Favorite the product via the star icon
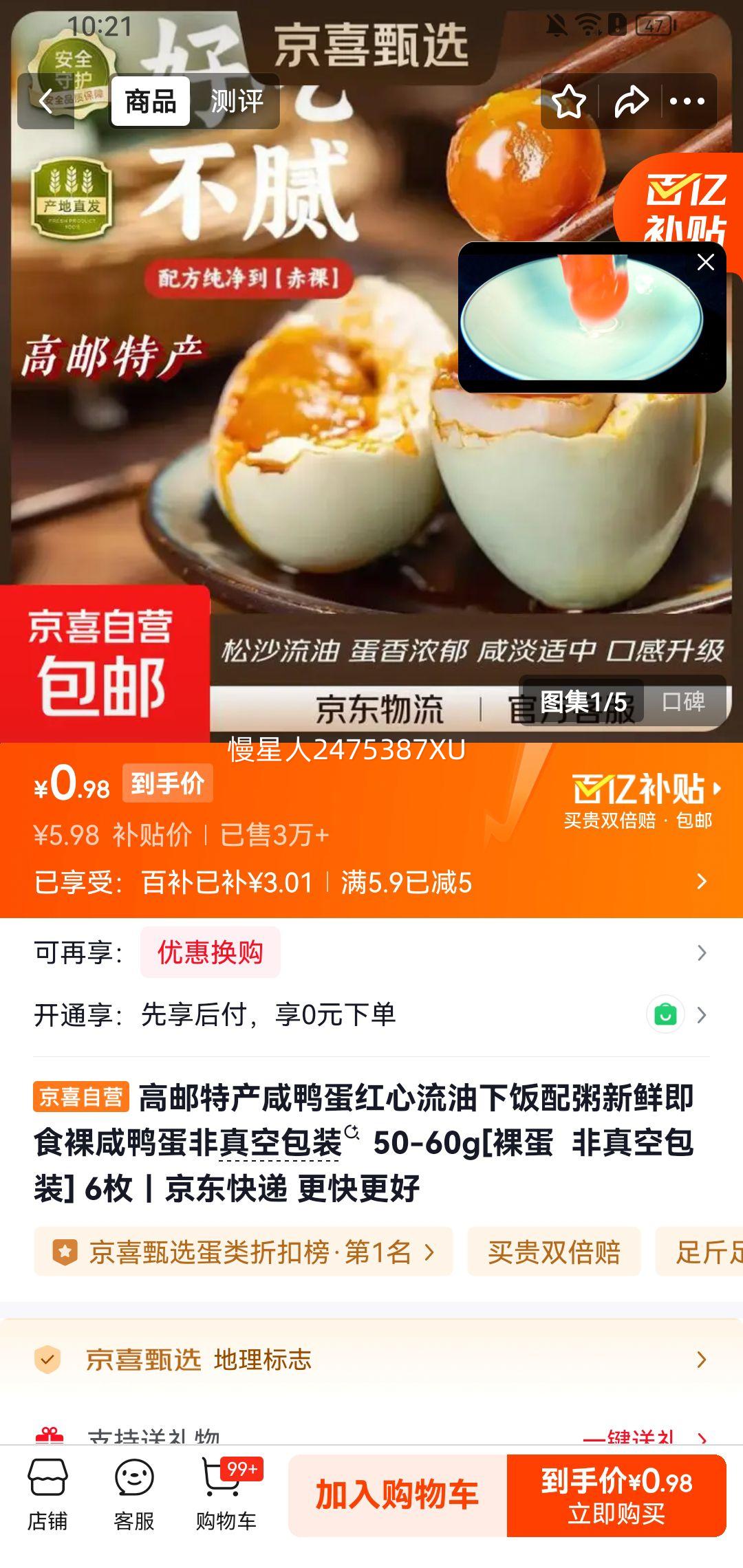This screenshot has width=743, height=1568. pyautogui.click(x=568, y=102)
